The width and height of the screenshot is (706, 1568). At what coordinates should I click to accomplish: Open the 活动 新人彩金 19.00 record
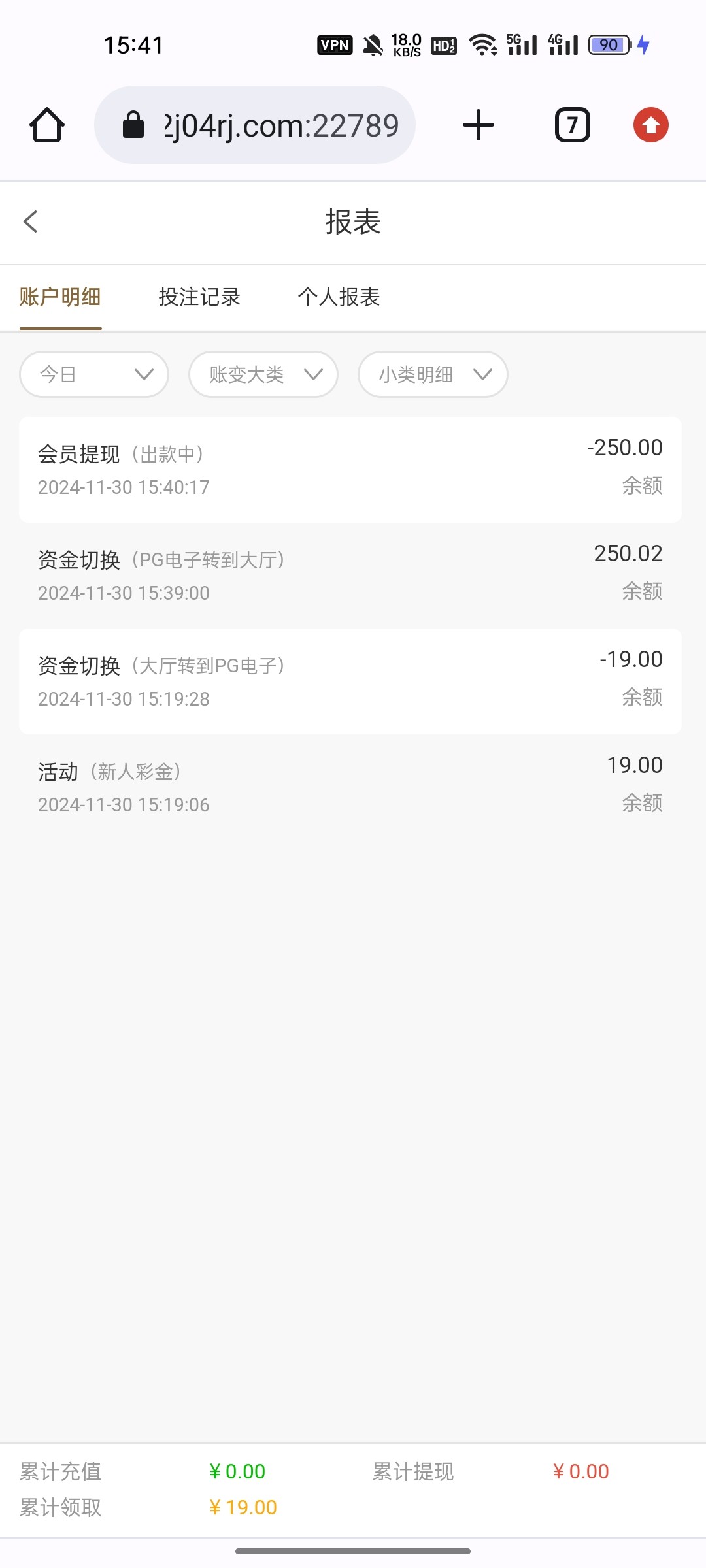click(350, 787)
